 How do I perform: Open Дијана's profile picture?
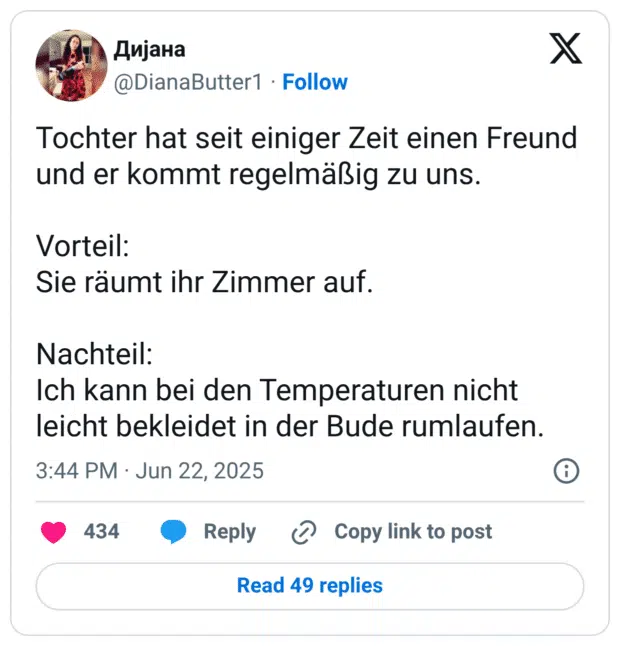click(71, 65)
